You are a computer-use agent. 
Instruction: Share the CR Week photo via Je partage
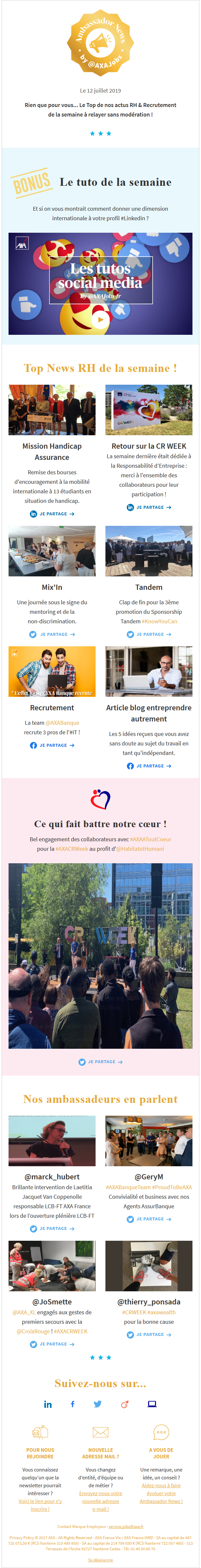pos(100,1062)
